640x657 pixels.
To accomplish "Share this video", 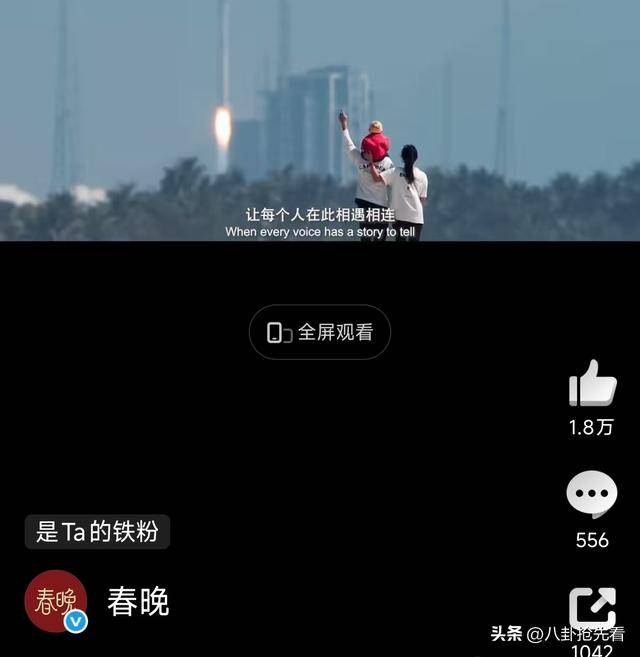I will click(592, 608).
